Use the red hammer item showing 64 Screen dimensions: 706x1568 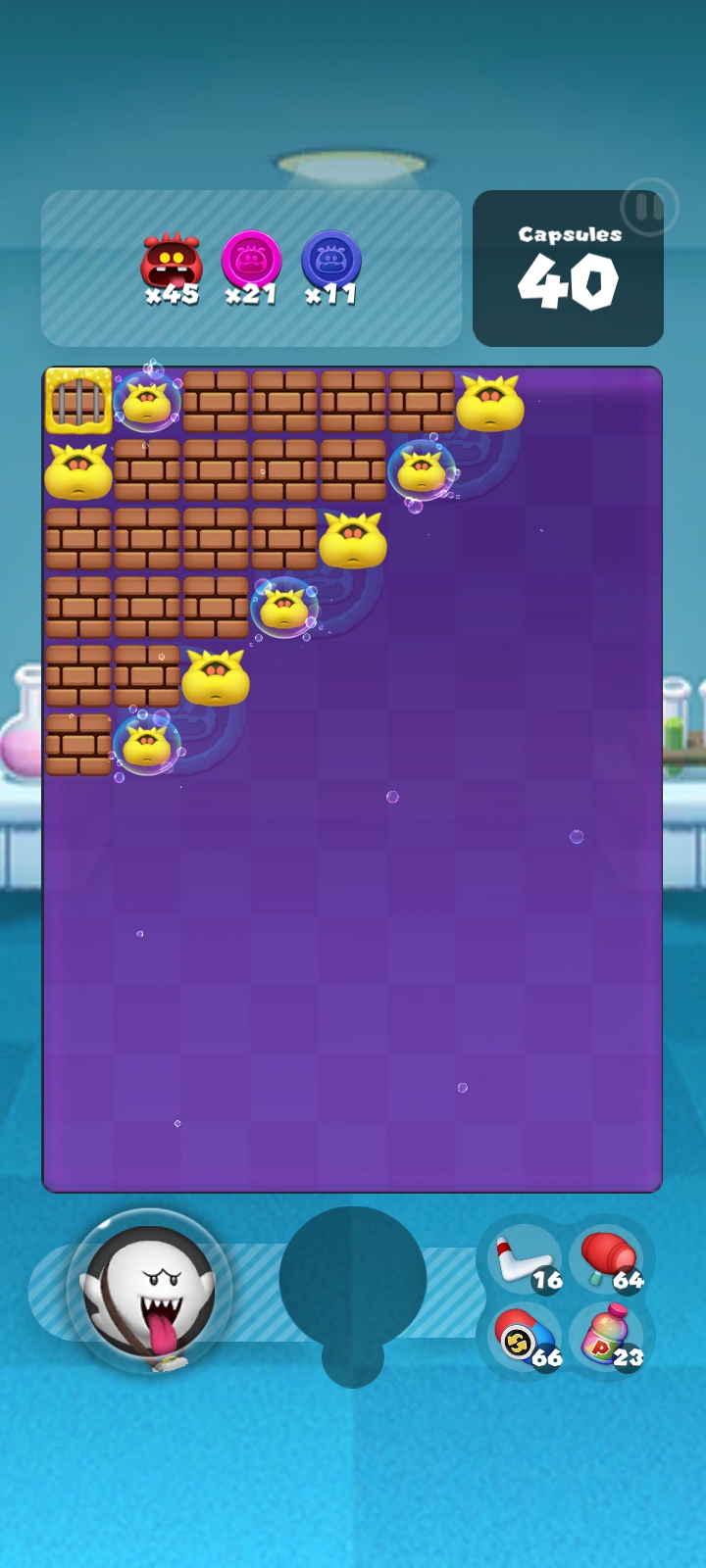(608, 1259)
